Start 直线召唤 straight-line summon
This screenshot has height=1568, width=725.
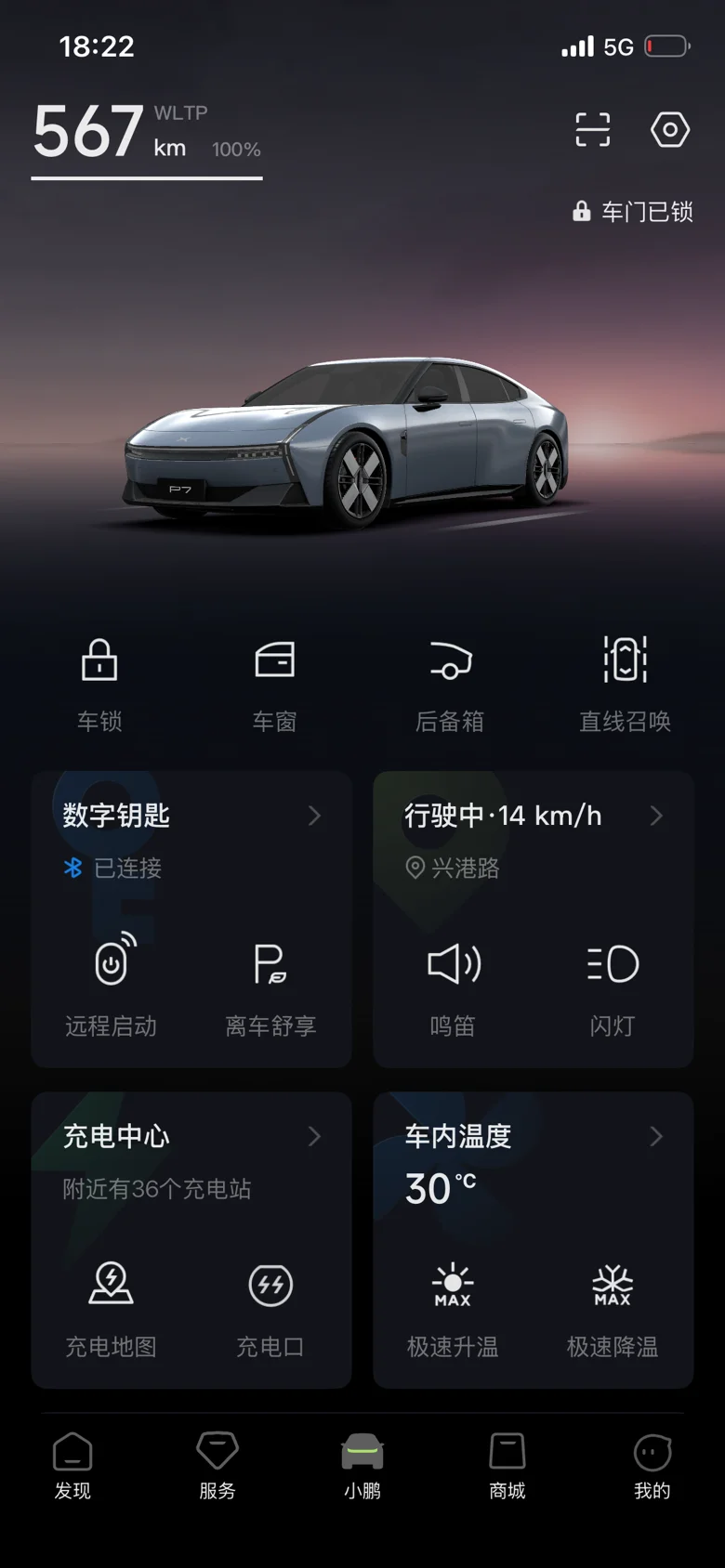point(625,679)
